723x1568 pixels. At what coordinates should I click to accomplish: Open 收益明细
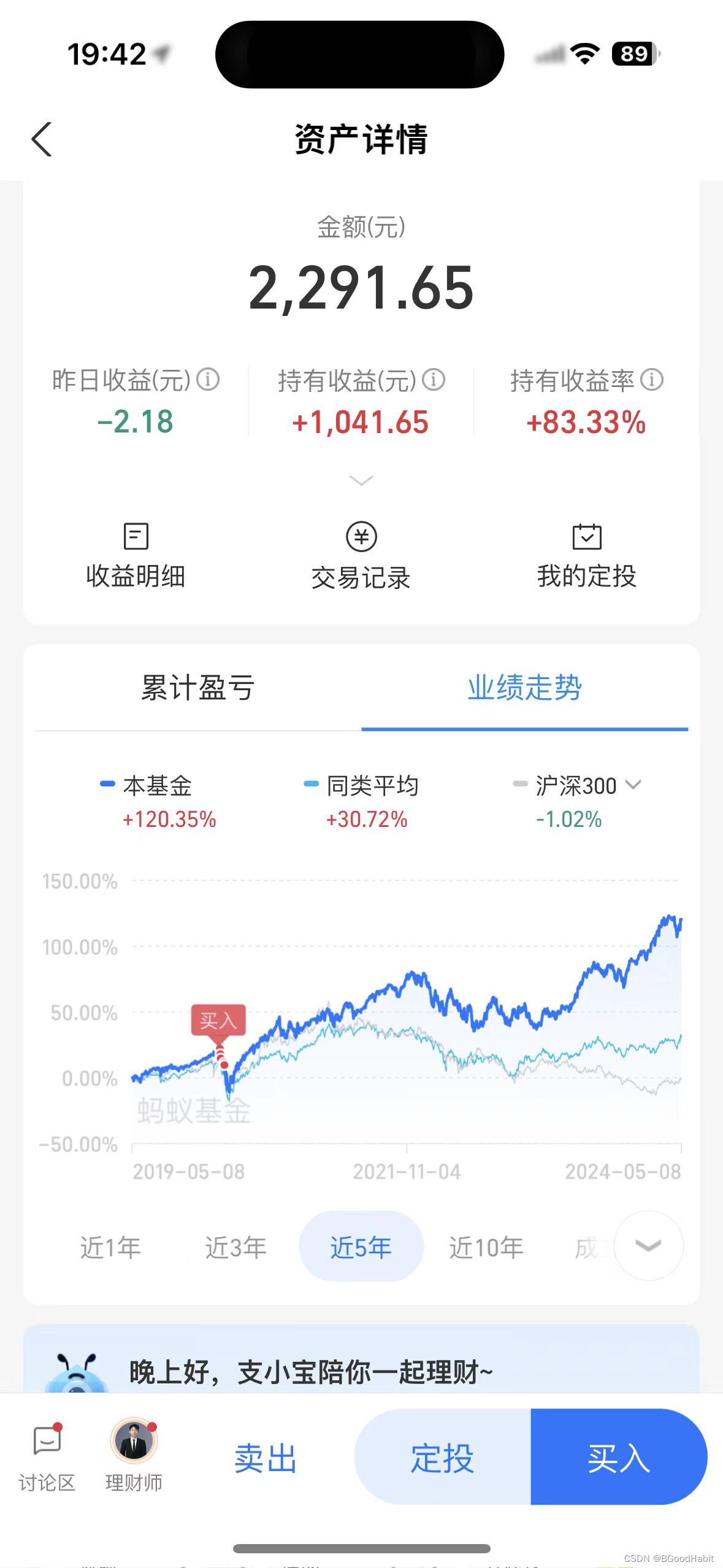[136, 556]
